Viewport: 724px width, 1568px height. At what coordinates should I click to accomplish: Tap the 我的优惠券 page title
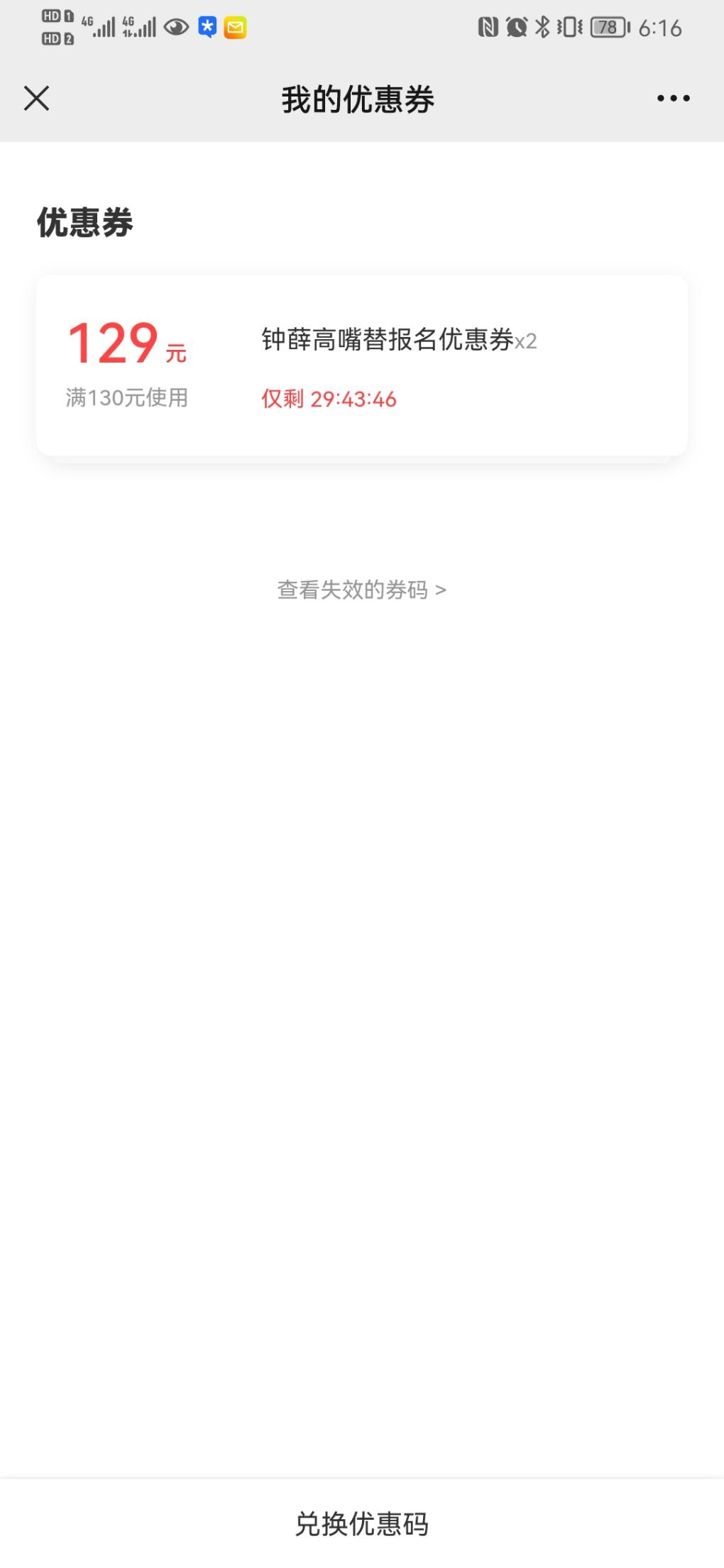pos(361,99)
